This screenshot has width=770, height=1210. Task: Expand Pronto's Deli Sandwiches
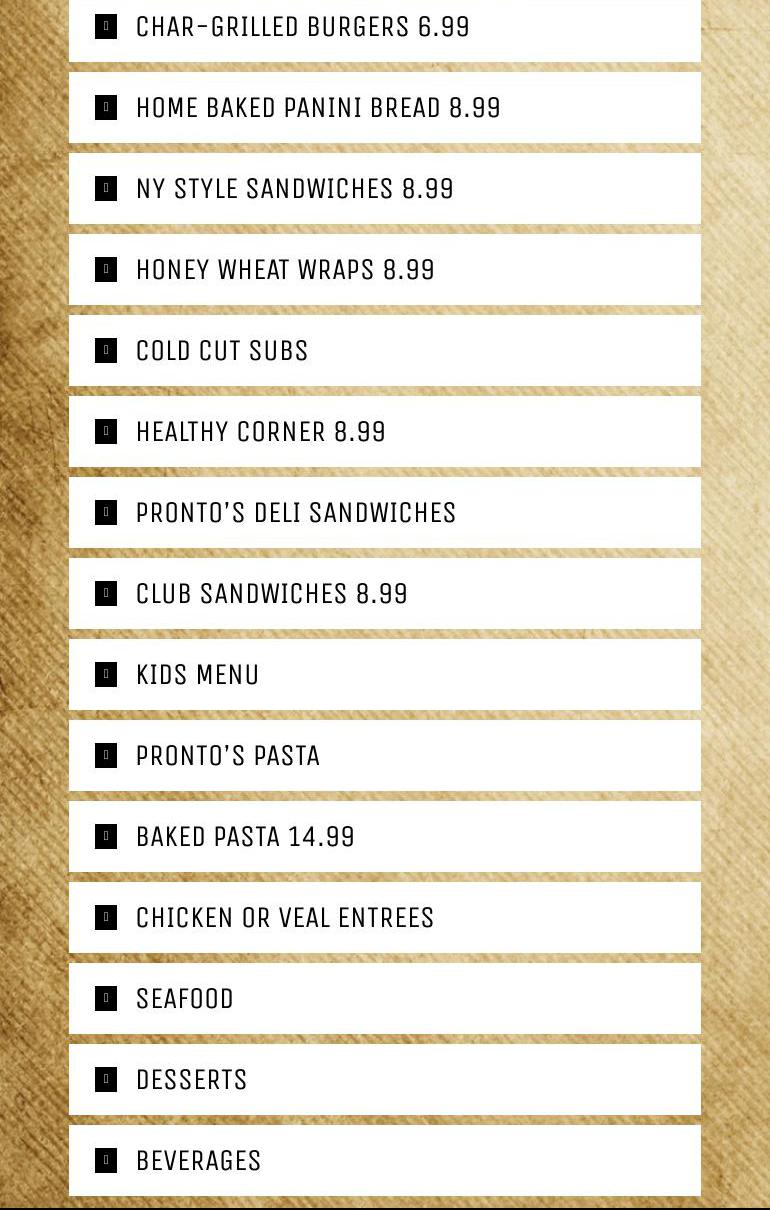pyautogui.click(x=295, y=513)
